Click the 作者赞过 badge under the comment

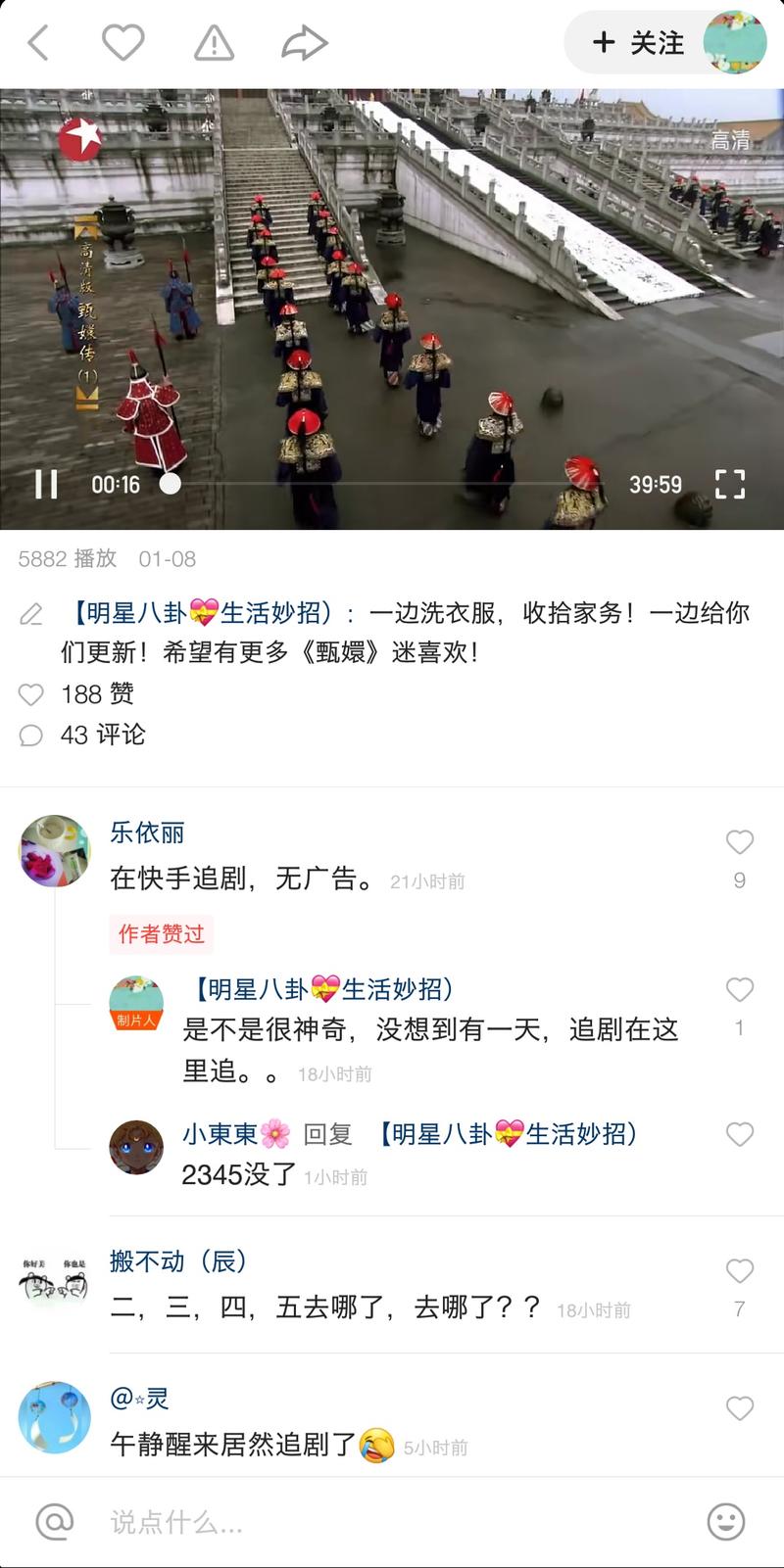click(x=161, y=935)
